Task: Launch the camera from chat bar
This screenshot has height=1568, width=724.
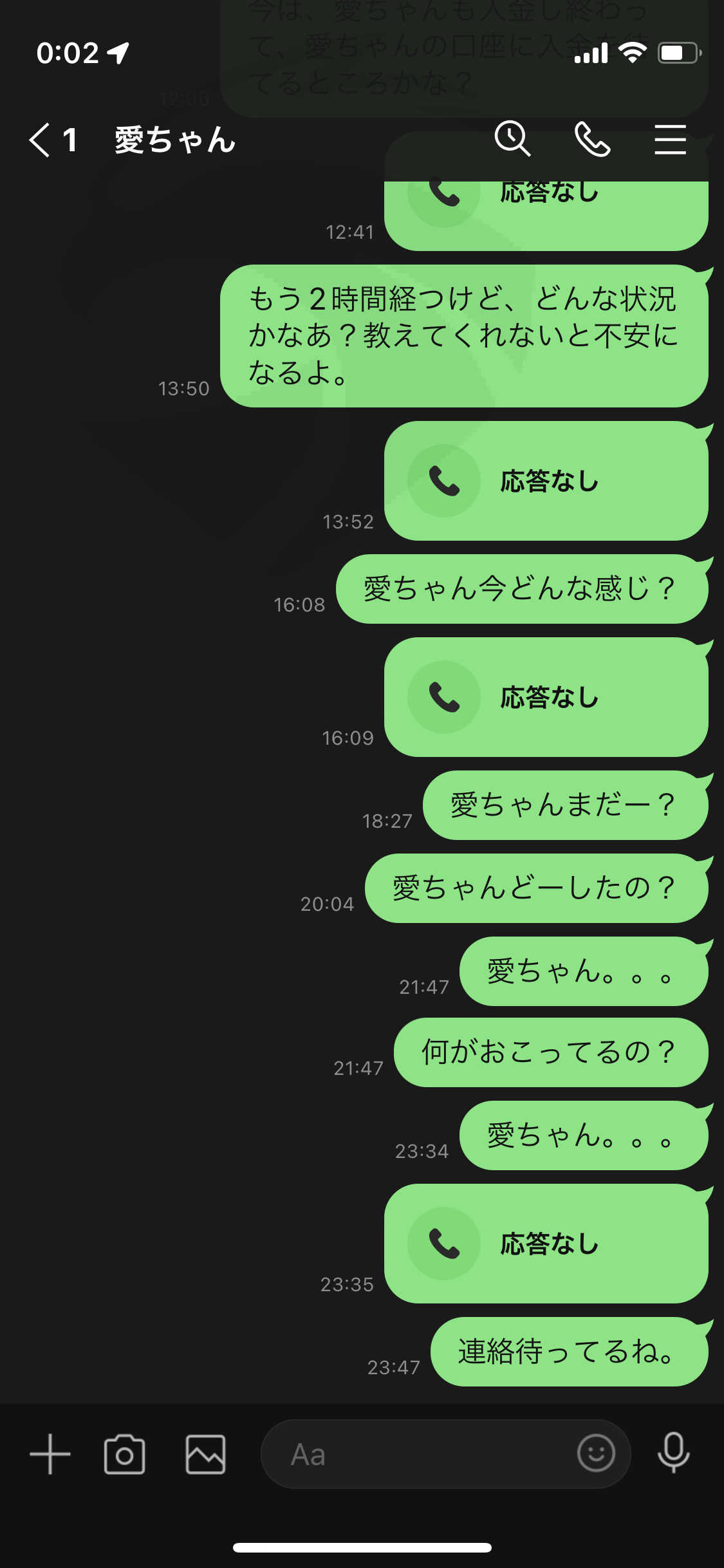Action: (124, 1454)
